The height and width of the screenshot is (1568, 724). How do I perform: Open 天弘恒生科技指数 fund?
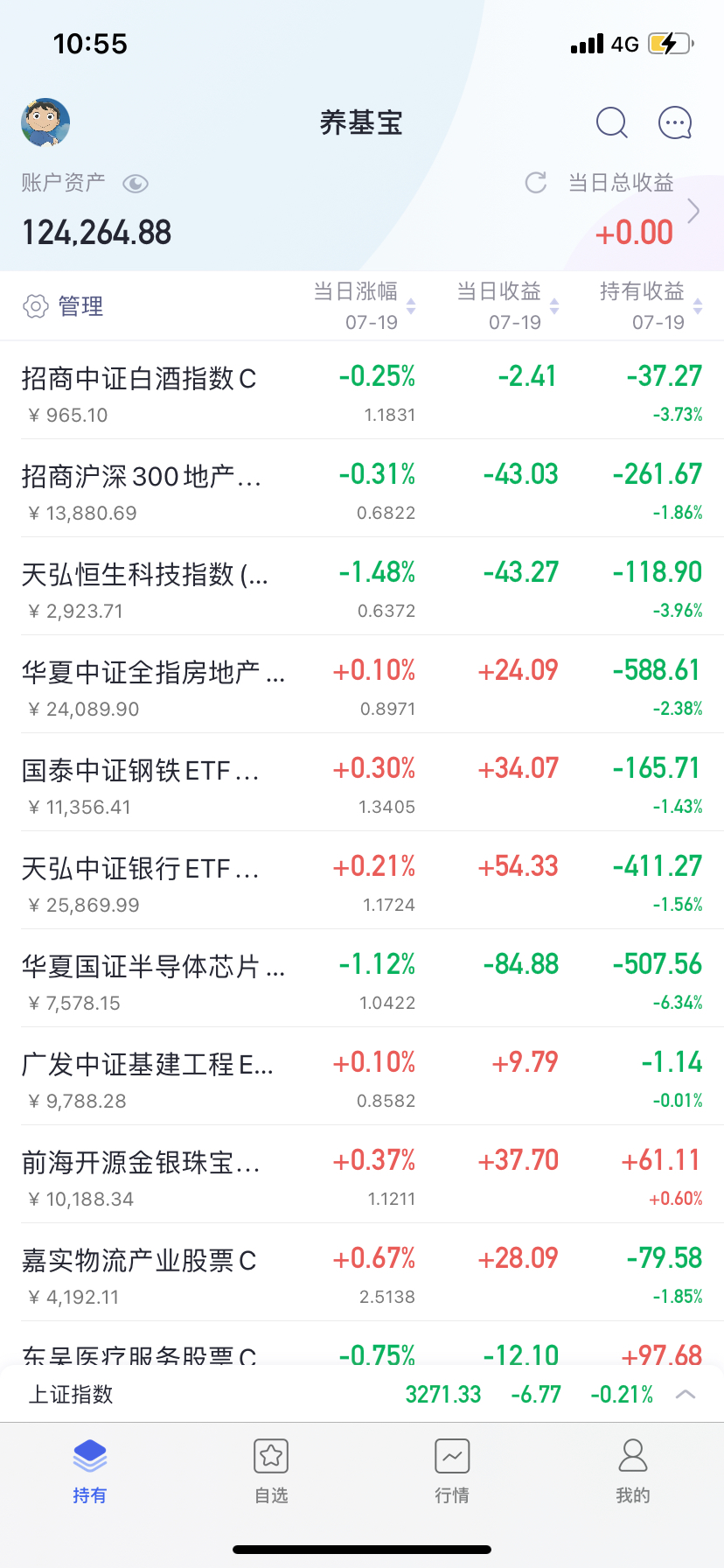[362, 586]
